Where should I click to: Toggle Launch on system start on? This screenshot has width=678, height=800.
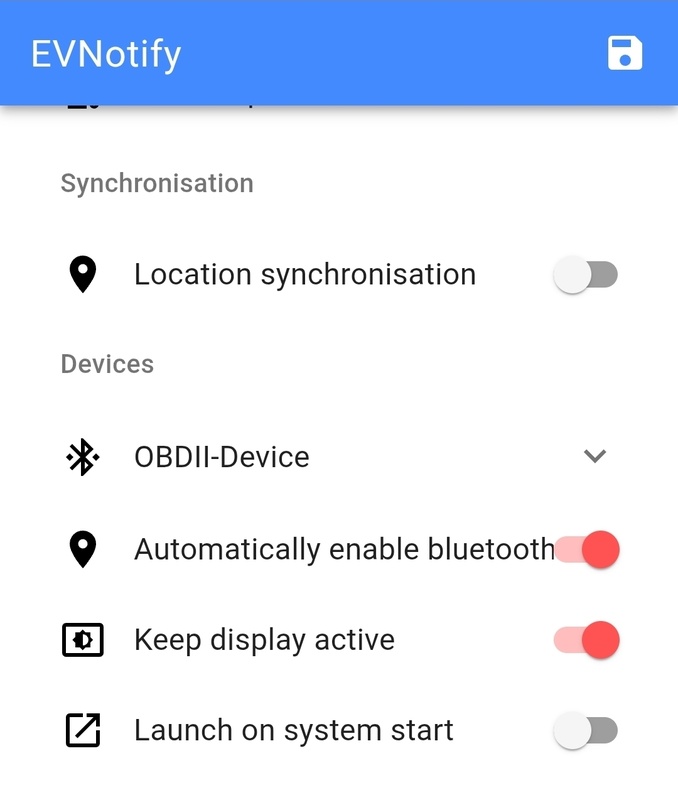[x=586, y=731]
